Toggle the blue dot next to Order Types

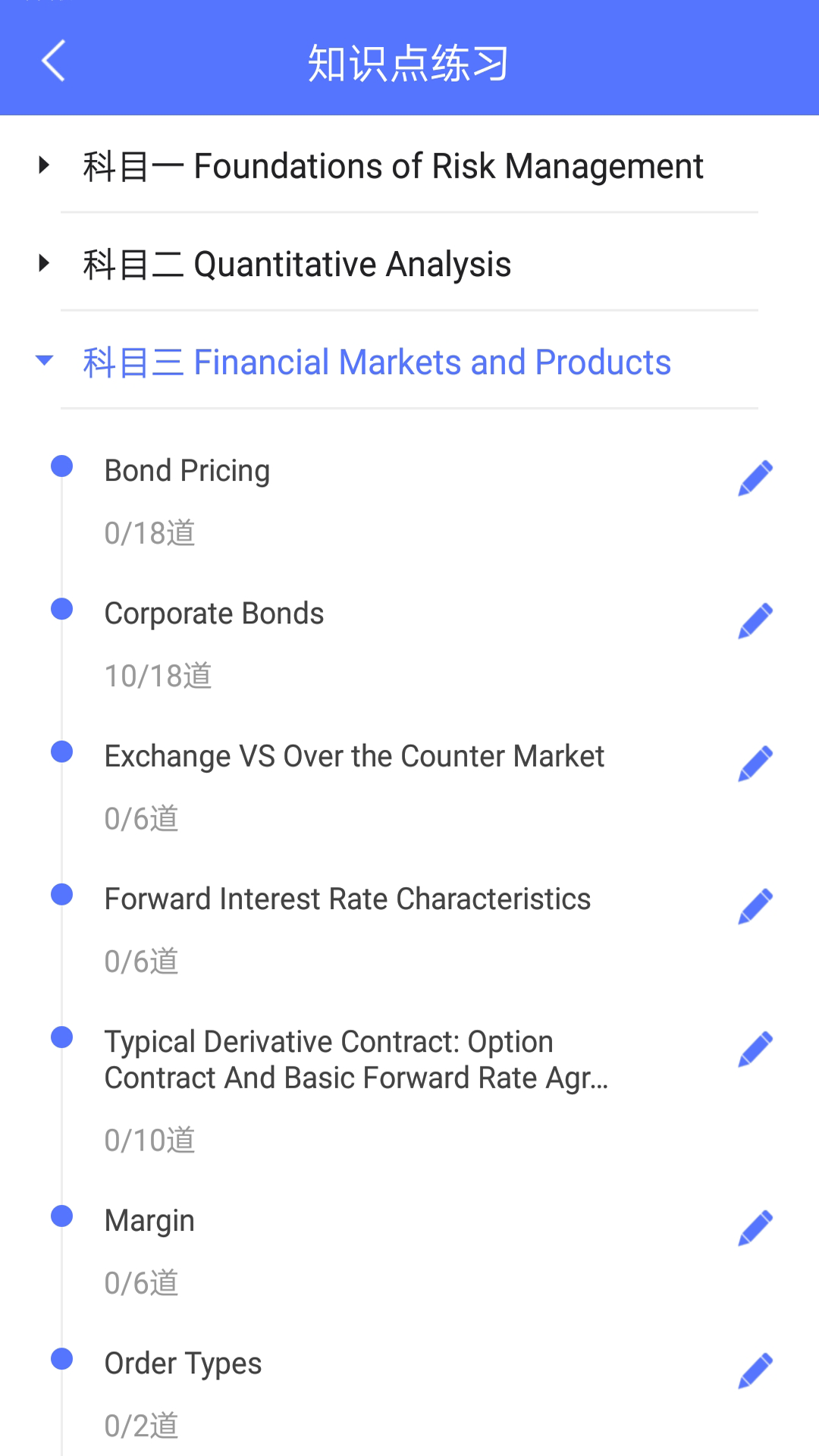(62, 1359)
